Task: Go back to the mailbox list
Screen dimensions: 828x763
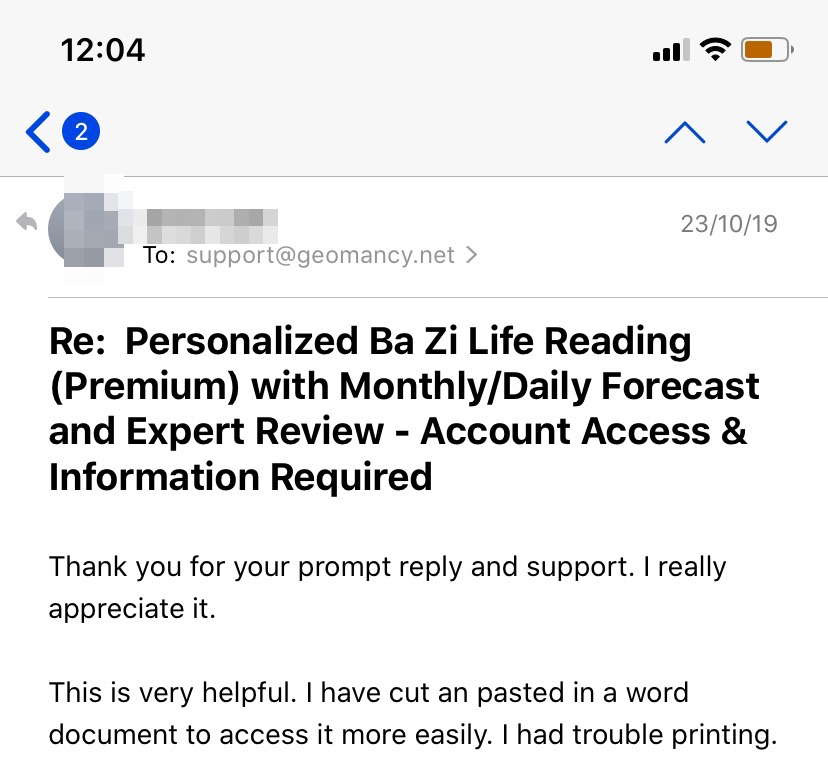Action: pyautogui.click(x=40, y=132)
